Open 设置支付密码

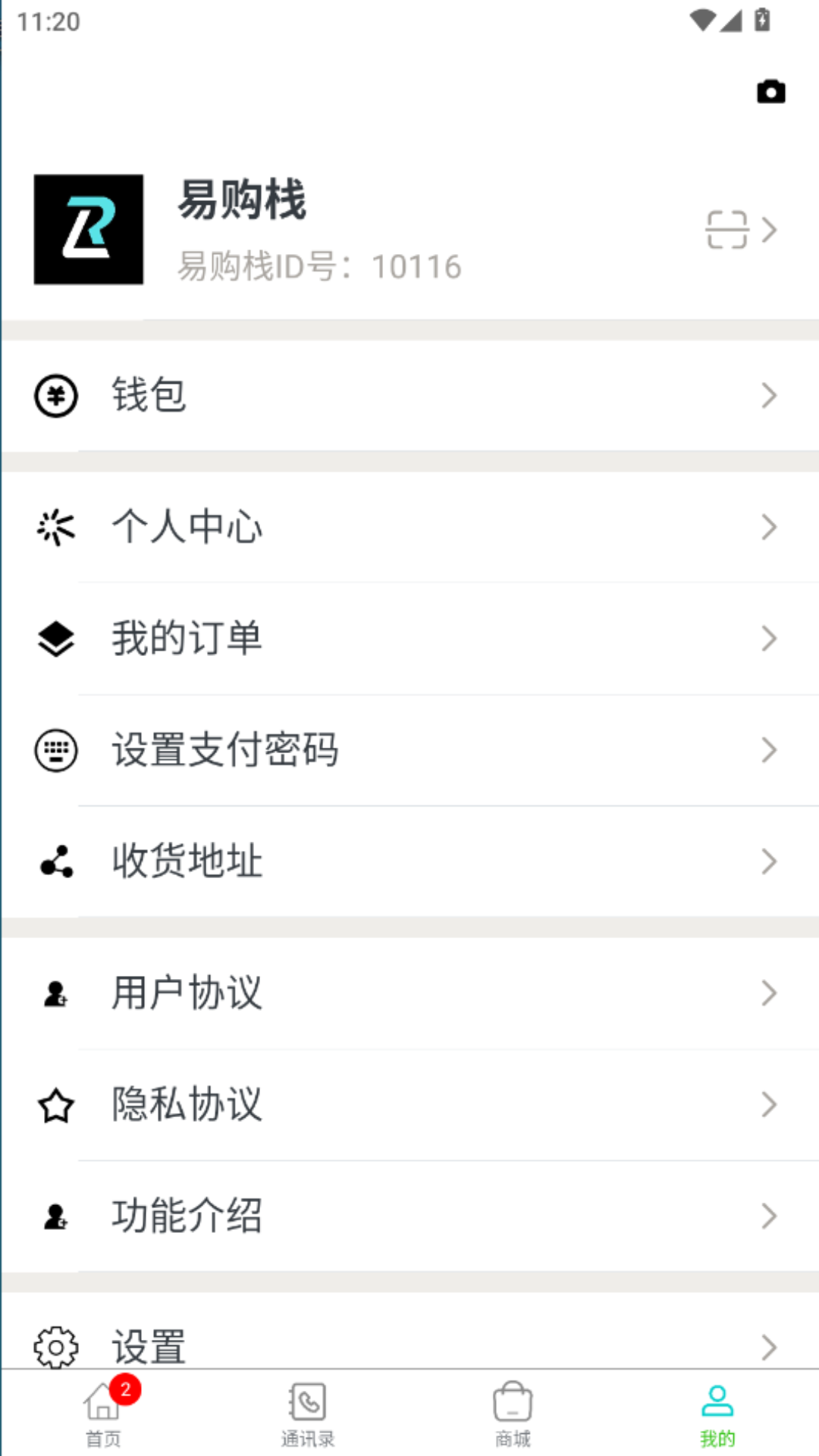[409, 750]
